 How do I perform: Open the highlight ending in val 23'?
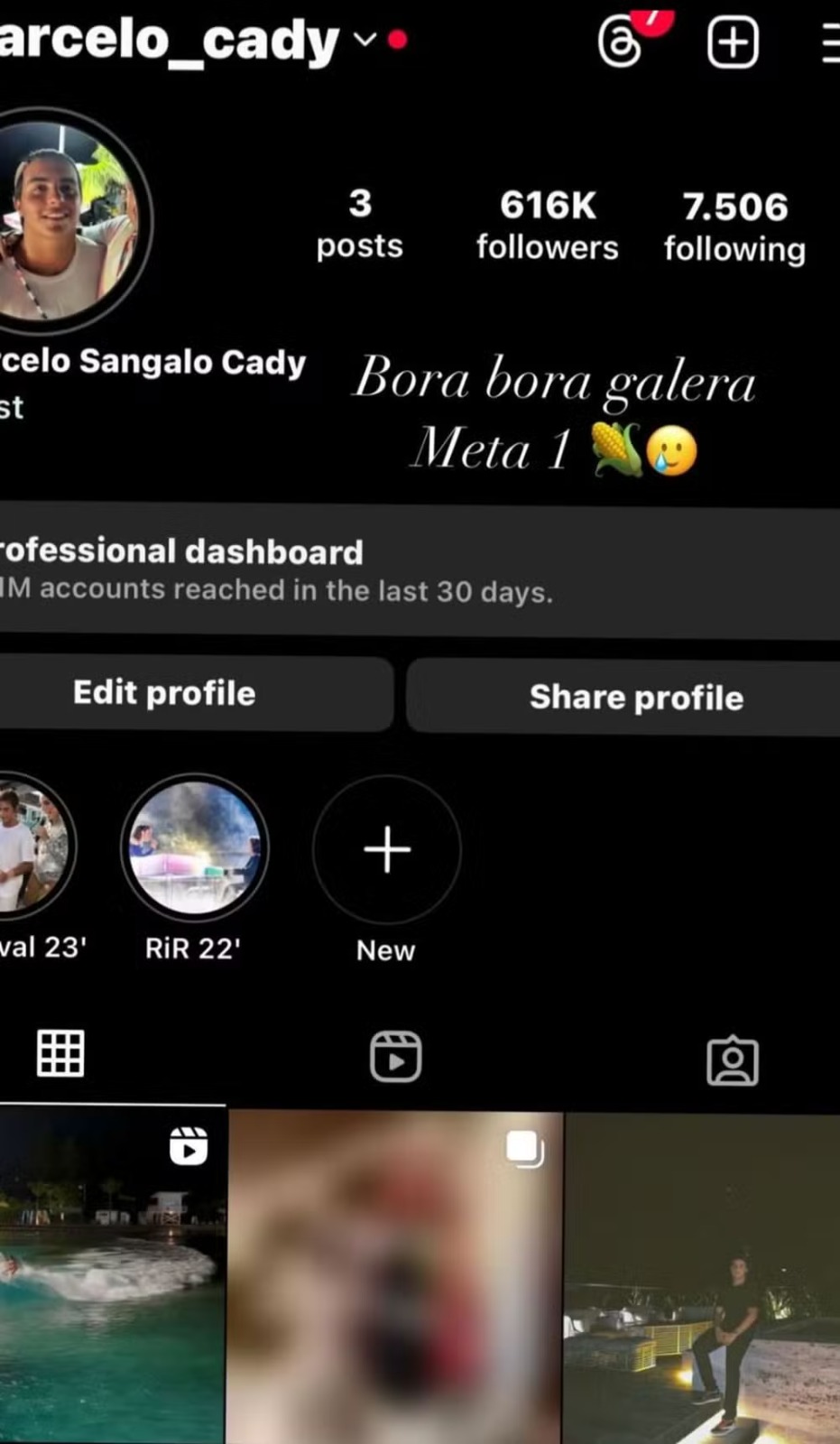coord(32,844)
